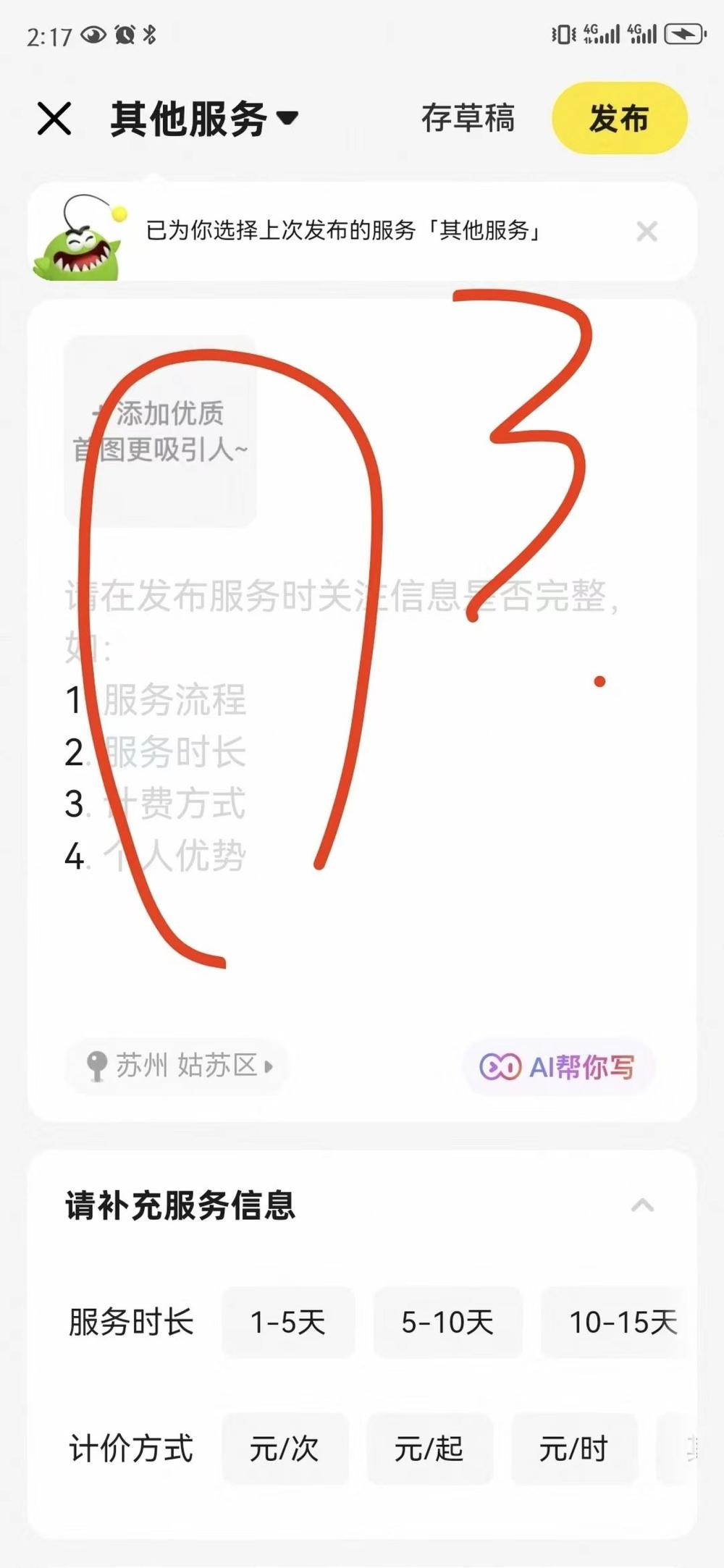This screenshot has width=724, height=1568.
Task: Select 元/次 pricing method
Action: coord(284,1449)
